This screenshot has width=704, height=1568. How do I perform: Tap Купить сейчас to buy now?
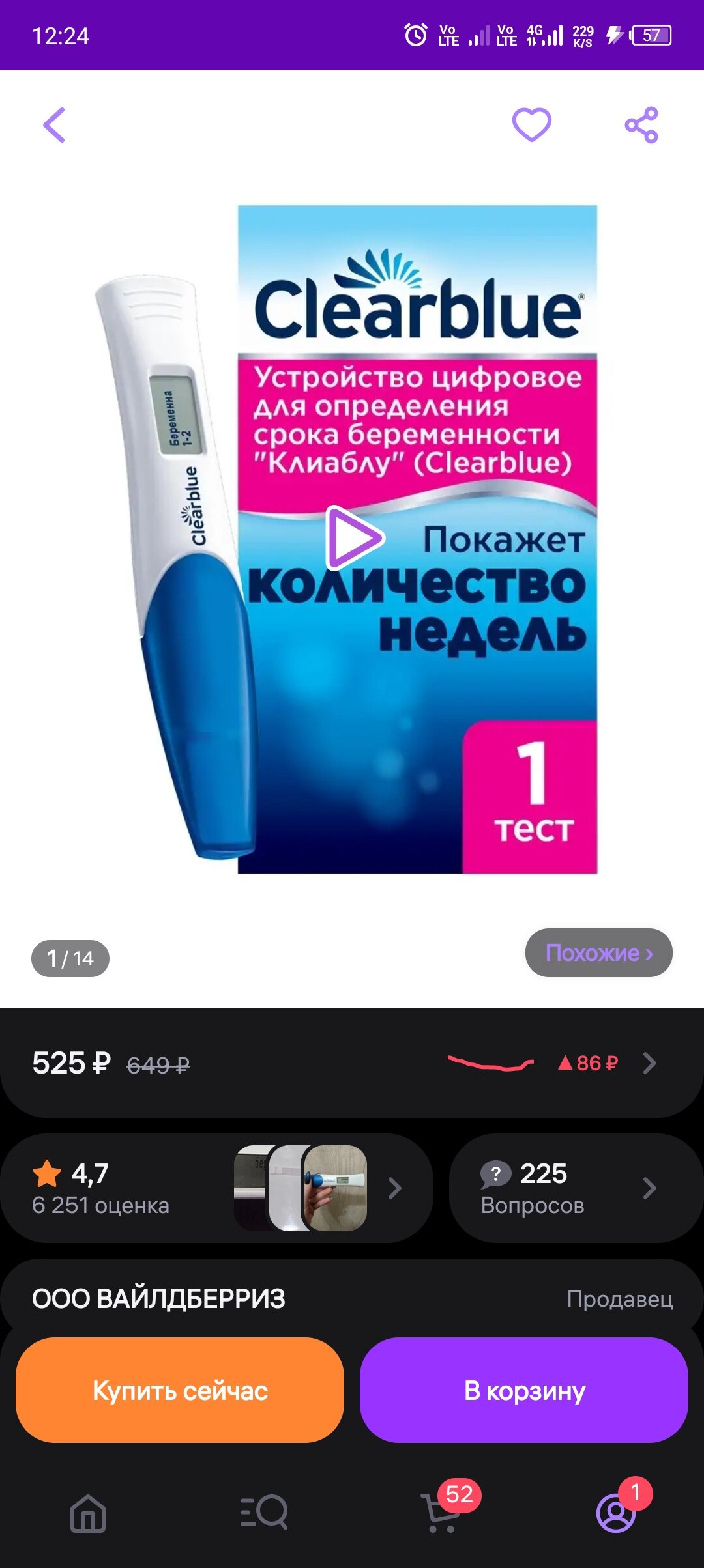[x=180, y=1390]
